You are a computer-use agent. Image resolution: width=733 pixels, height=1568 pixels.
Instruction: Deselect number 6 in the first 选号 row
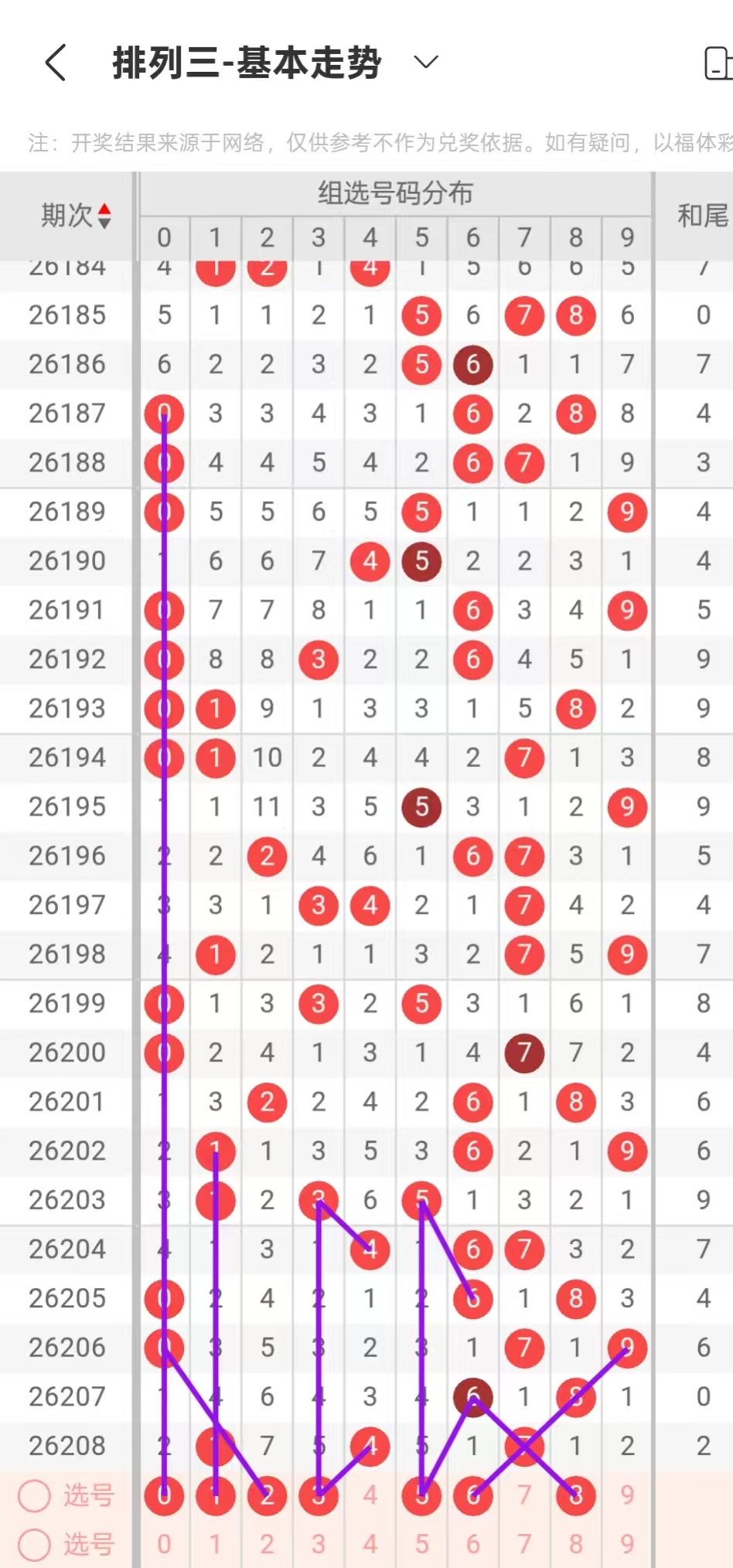(473, 1495)
